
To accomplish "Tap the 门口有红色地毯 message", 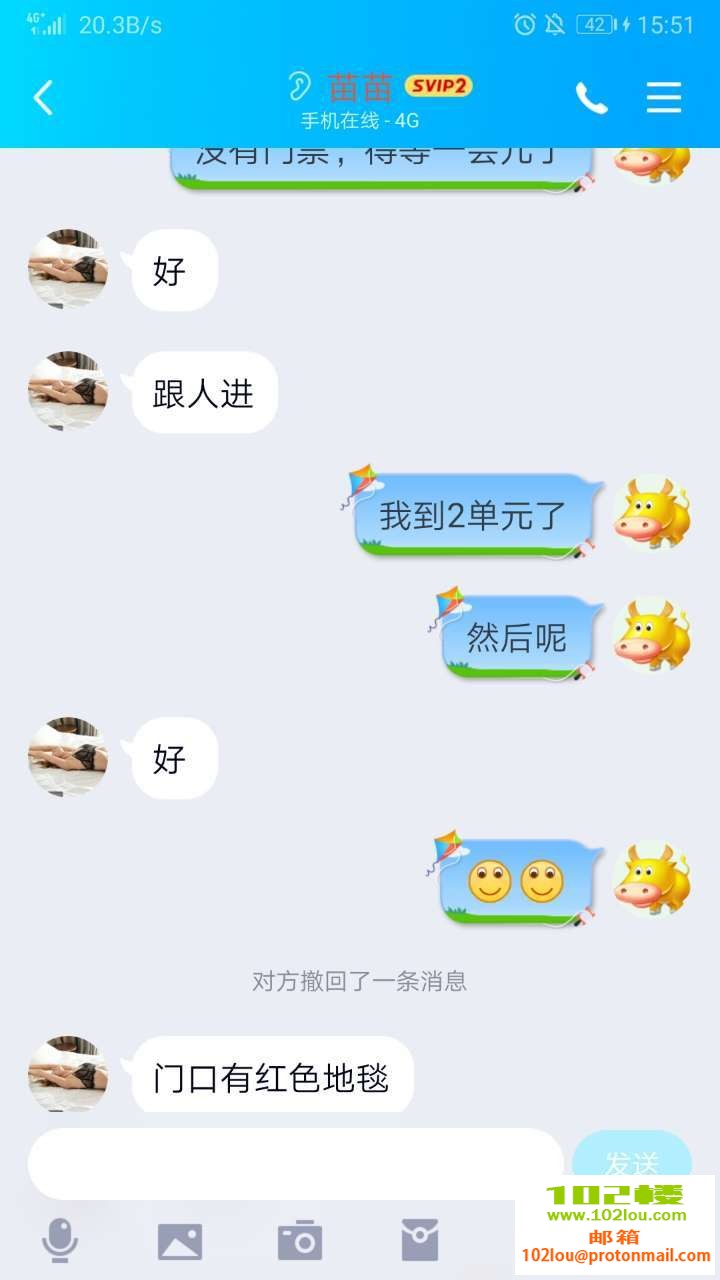I will (273, 1074).
